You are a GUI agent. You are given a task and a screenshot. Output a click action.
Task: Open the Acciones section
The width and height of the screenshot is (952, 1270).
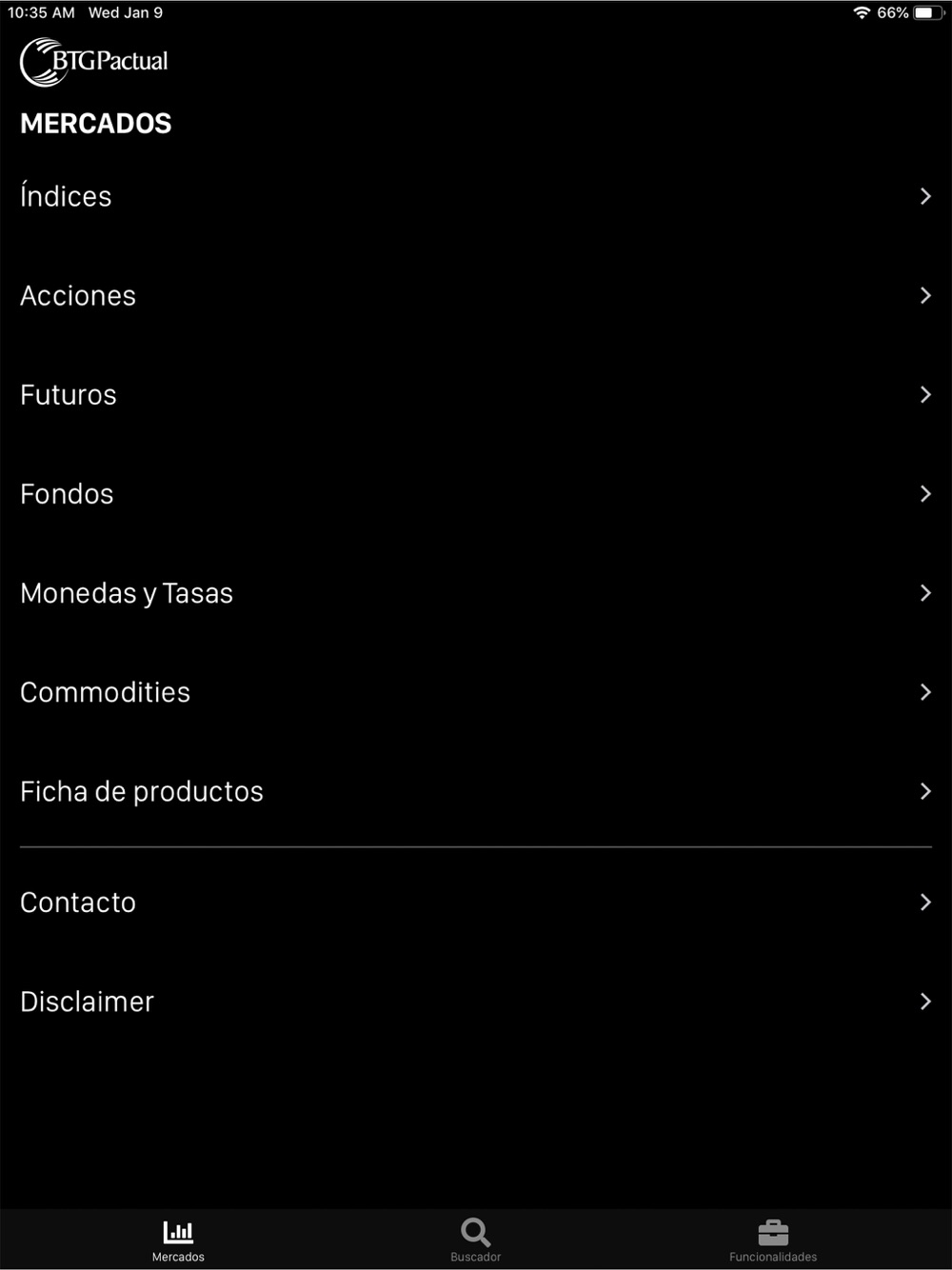[x=475, y=295]
